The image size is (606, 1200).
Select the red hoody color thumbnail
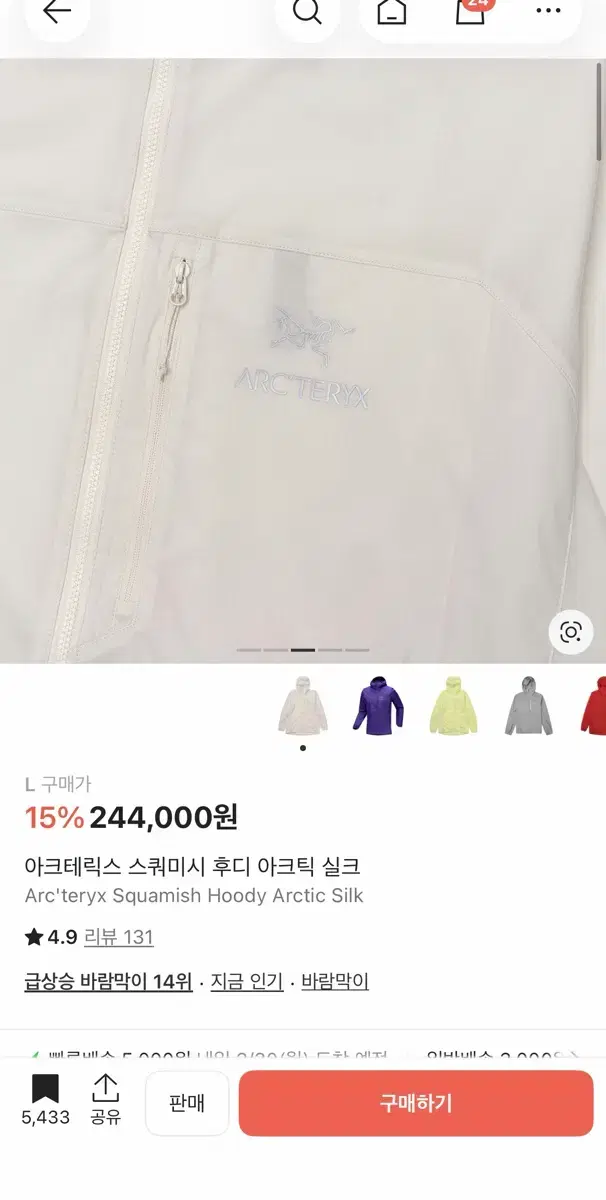(593, 705)
